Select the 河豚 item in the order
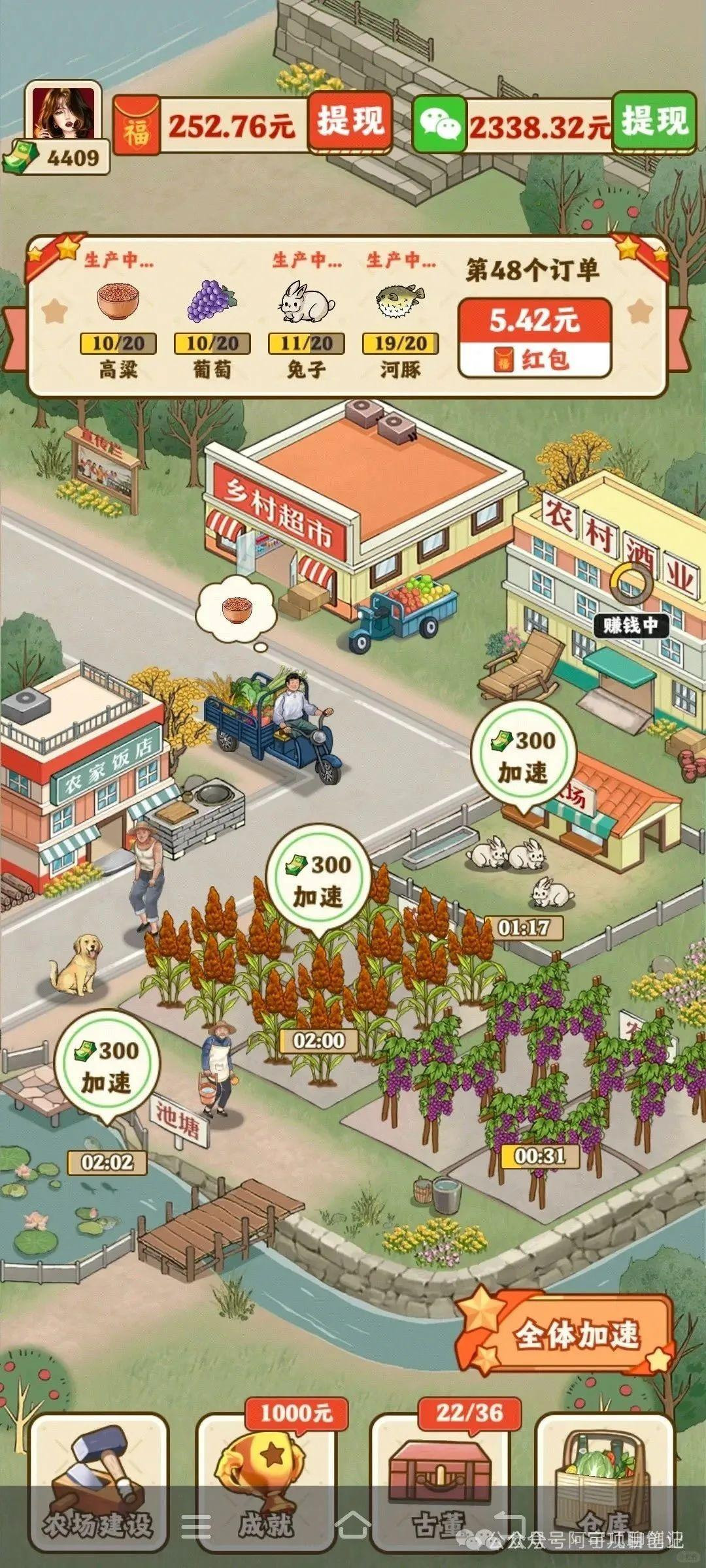The height and width of the screenshot is (1568, 706). tap(400, 330)
